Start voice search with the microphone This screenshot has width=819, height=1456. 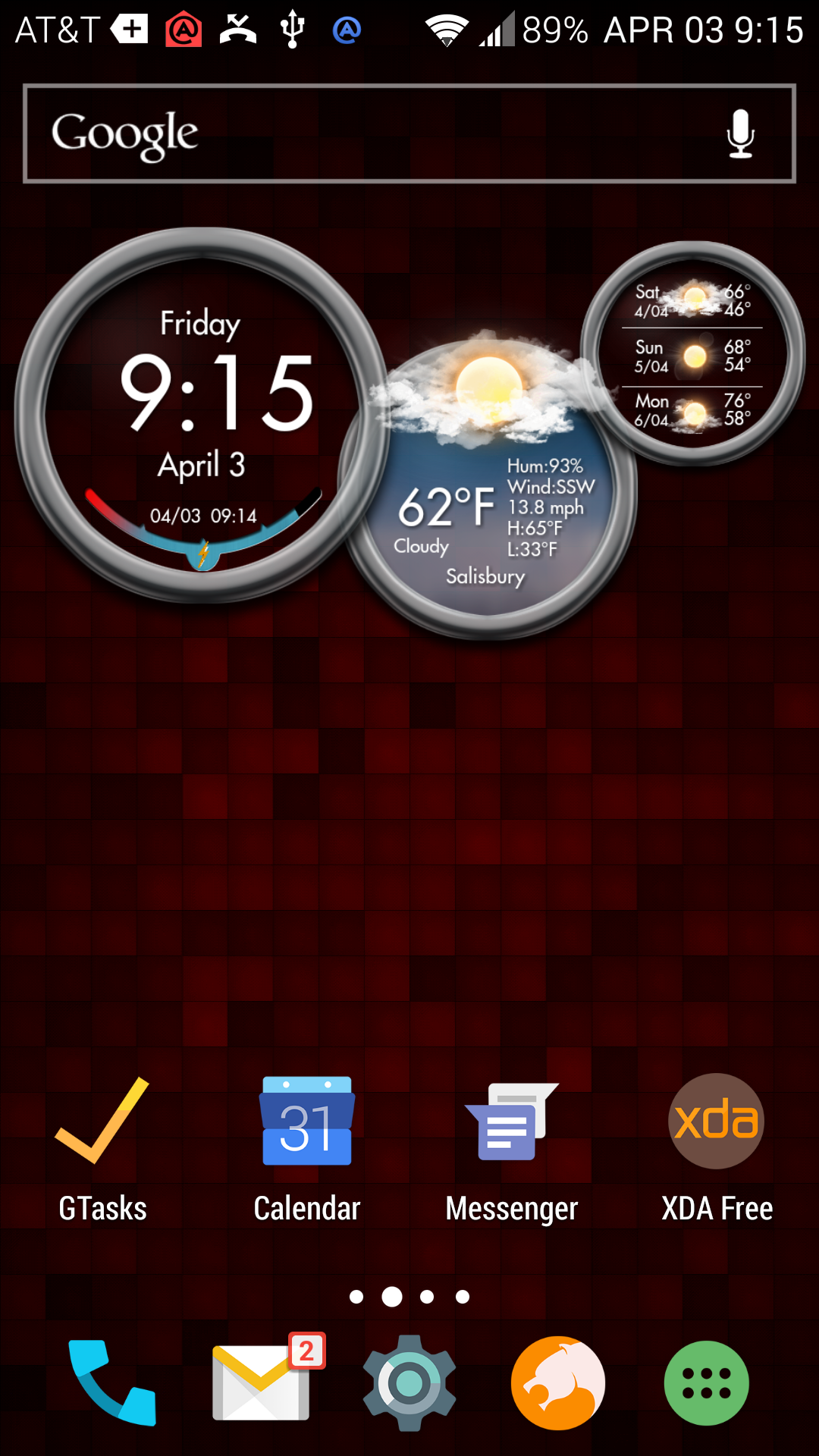pos(740,133)
